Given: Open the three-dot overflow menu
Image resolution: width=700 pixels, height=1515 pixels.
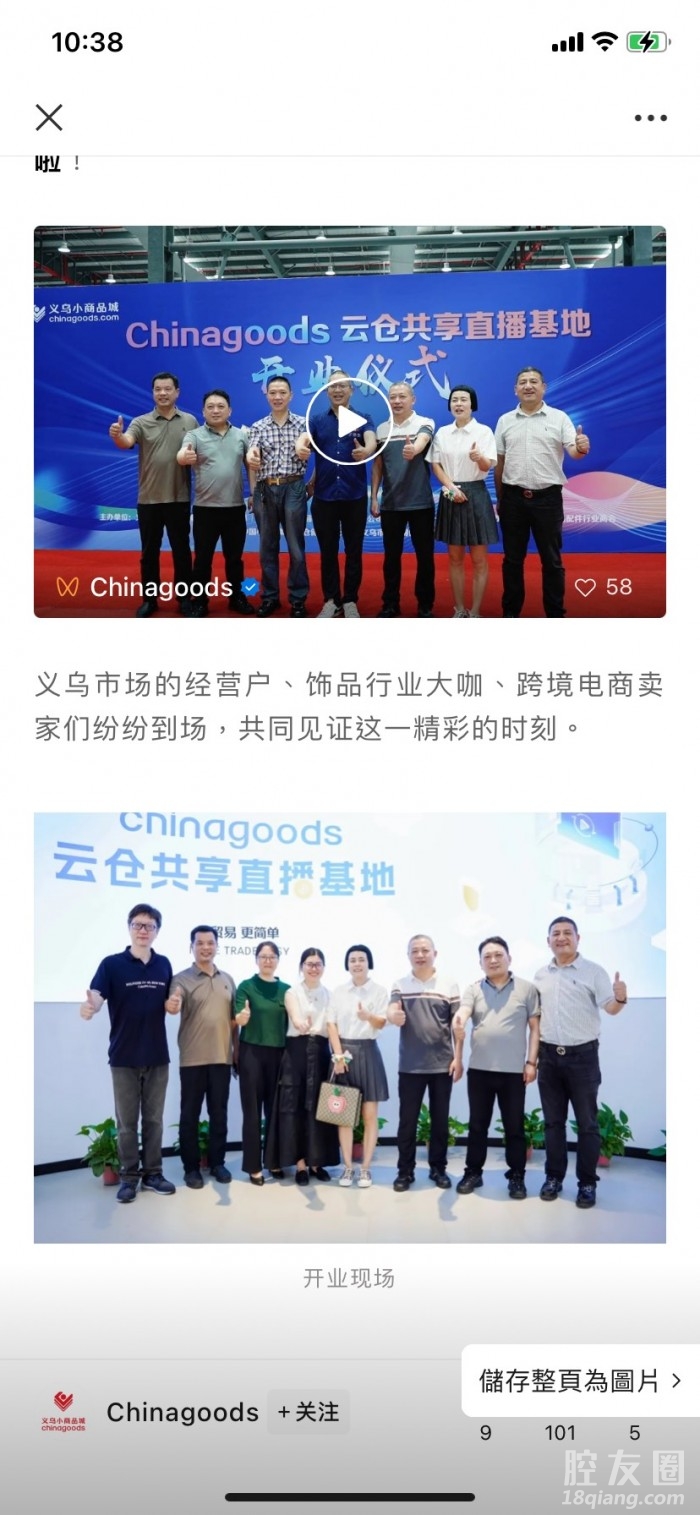Looking at the screenshot, I should click(650, 118).
